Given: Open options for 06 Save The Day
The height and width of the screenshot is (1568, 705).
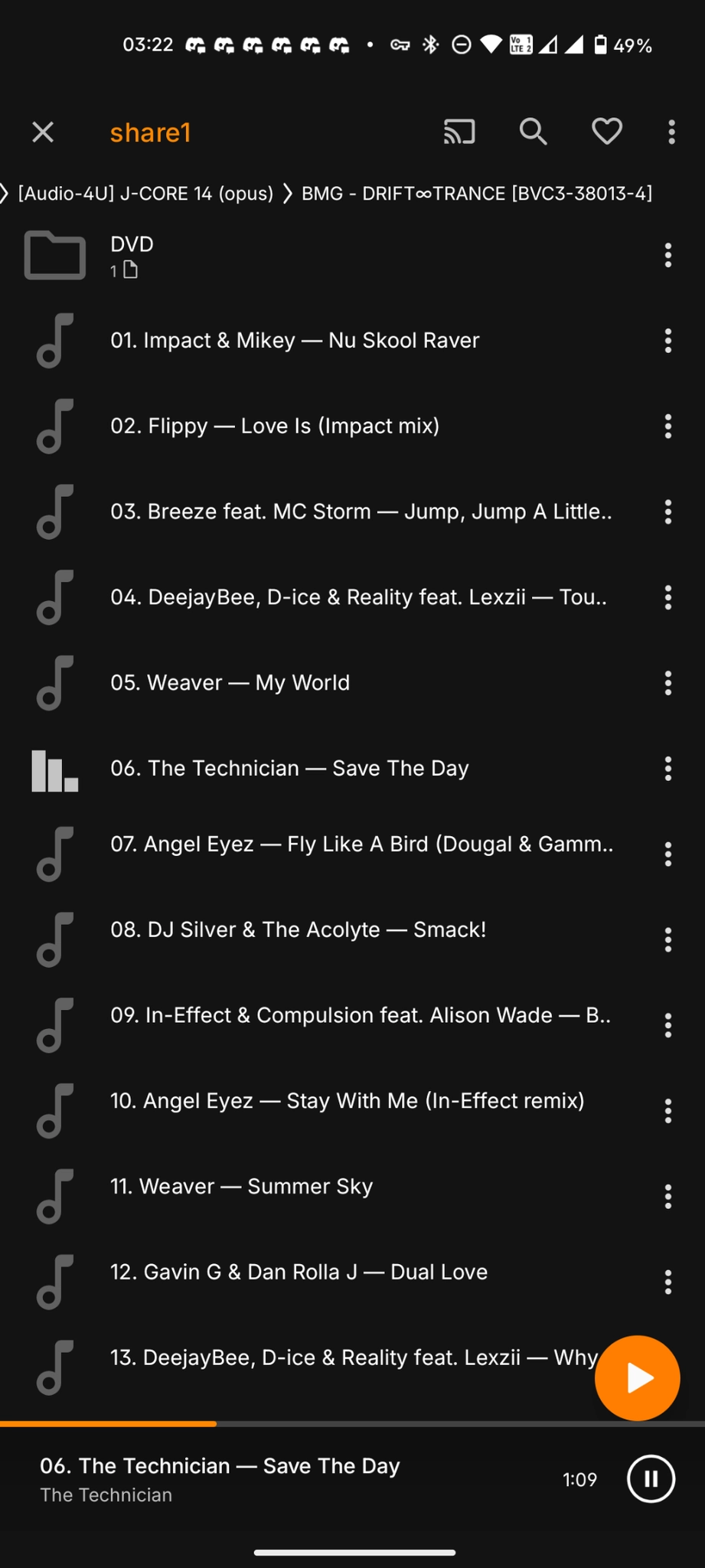Looking at the screenshot, I should tap(667, 769).
